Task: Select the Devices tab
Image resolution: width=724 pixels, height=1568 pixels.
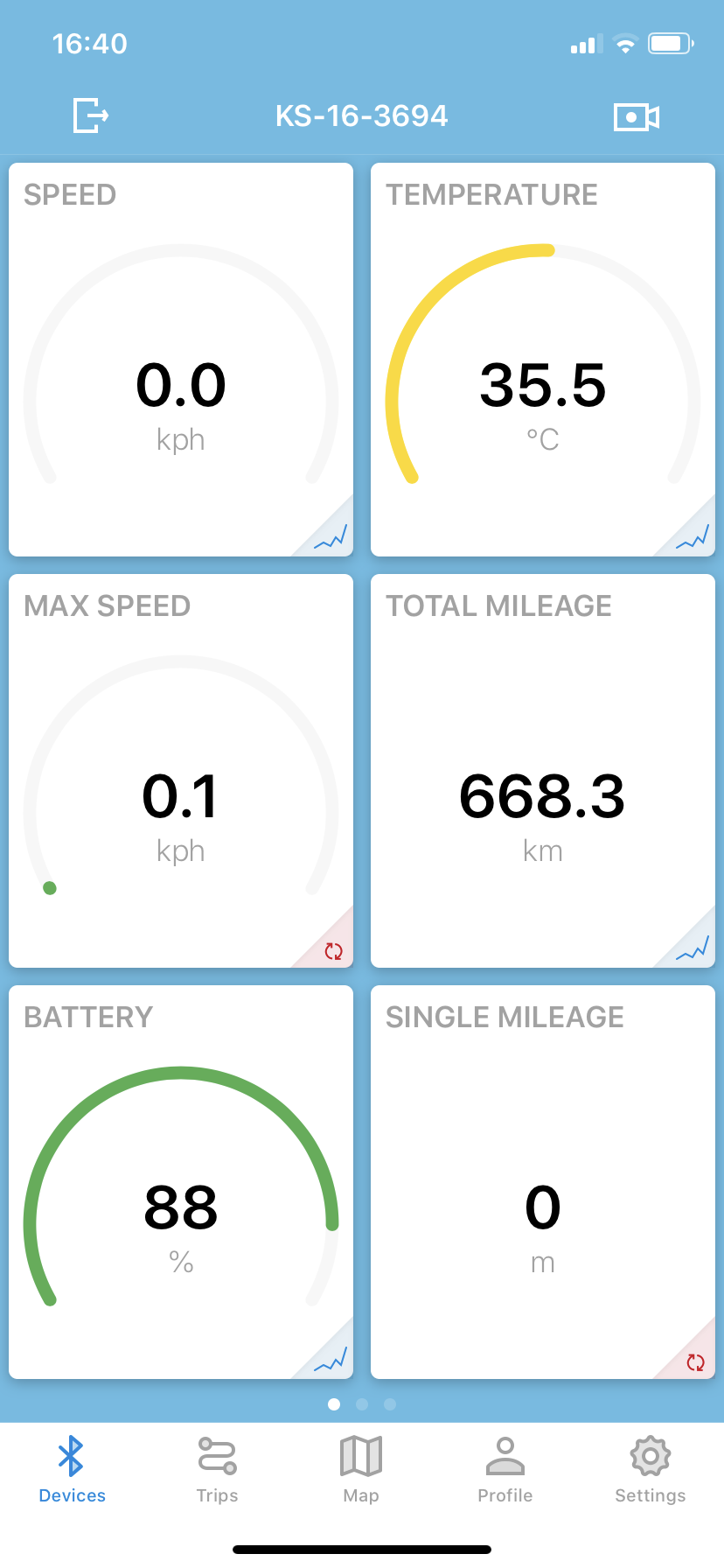Action: click(72, 1470)
